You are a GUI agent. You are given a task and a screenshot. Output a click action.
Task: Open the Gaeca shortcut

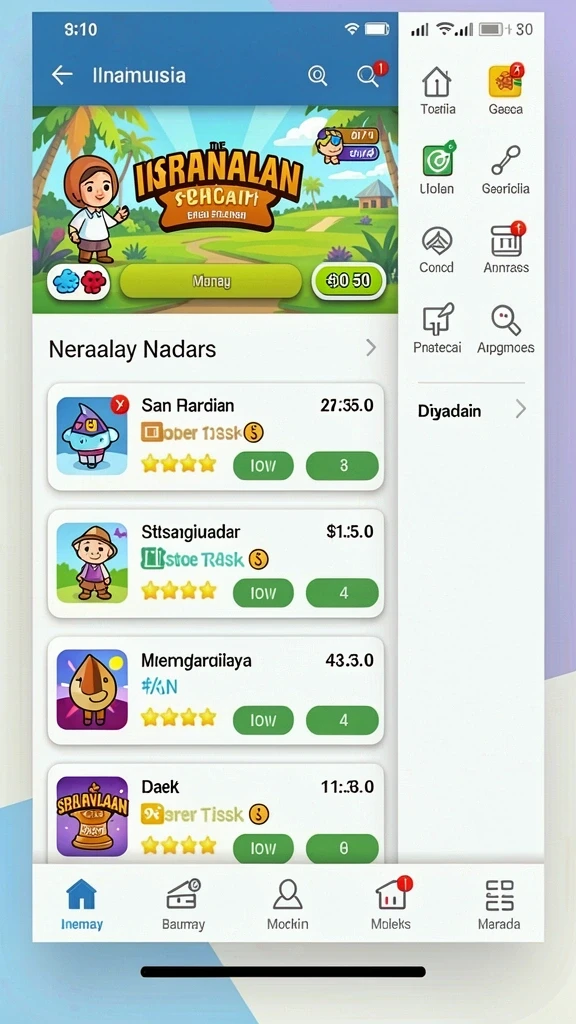click(x=505, y=90)
